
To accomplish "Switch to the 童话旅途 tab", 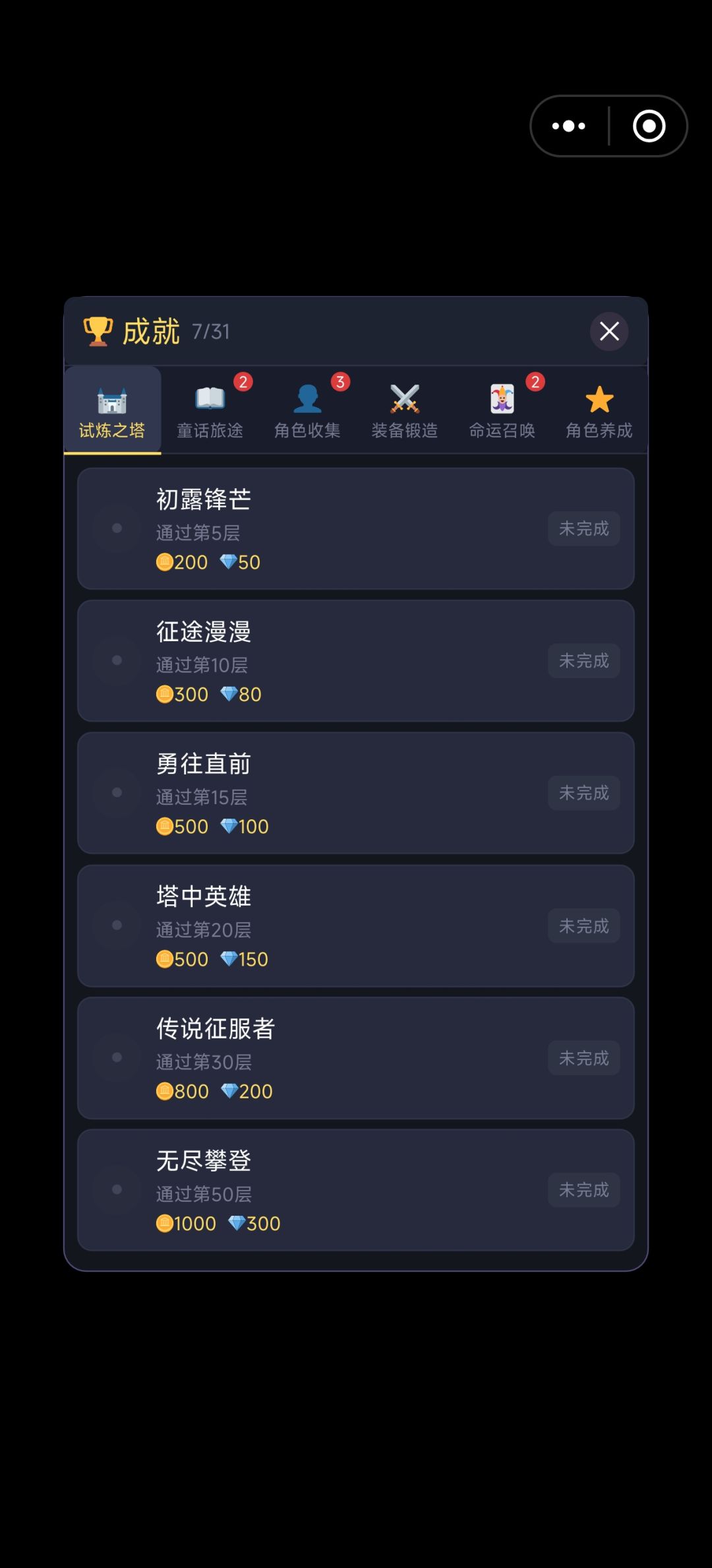I will pyautogui.click(x=210, y=409).
